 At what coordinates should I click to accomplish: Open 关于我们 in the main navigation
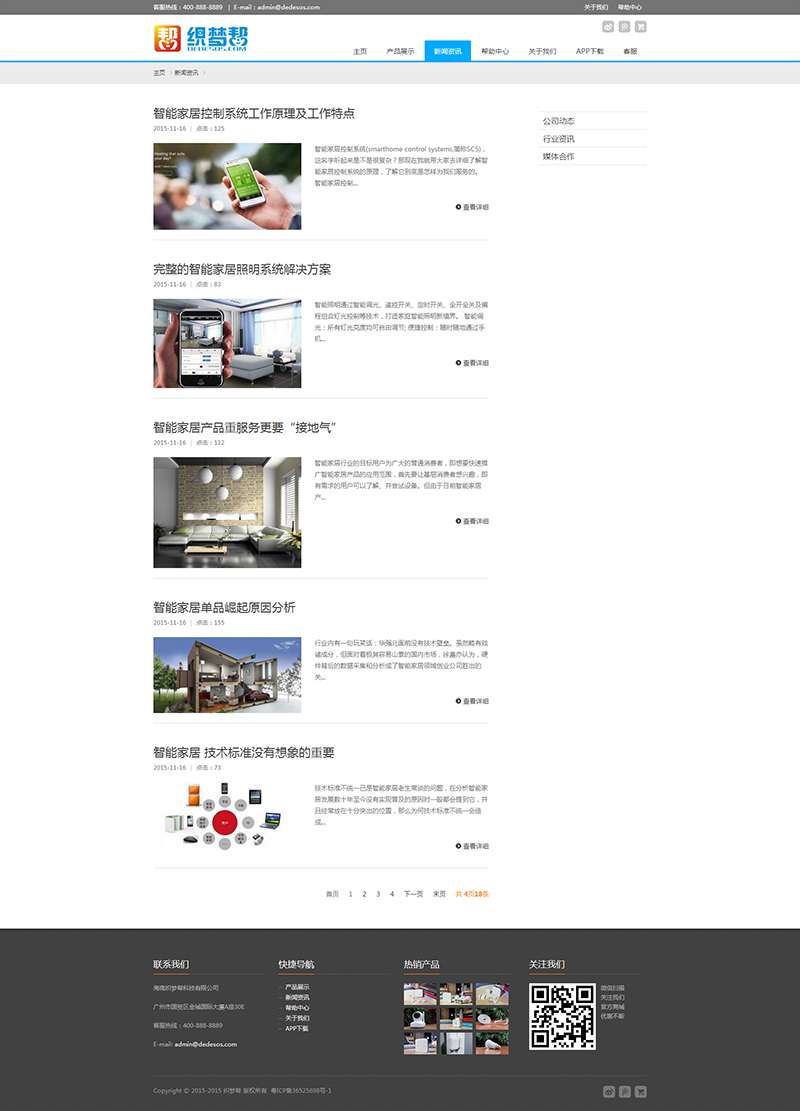click(x=542, y=51)
